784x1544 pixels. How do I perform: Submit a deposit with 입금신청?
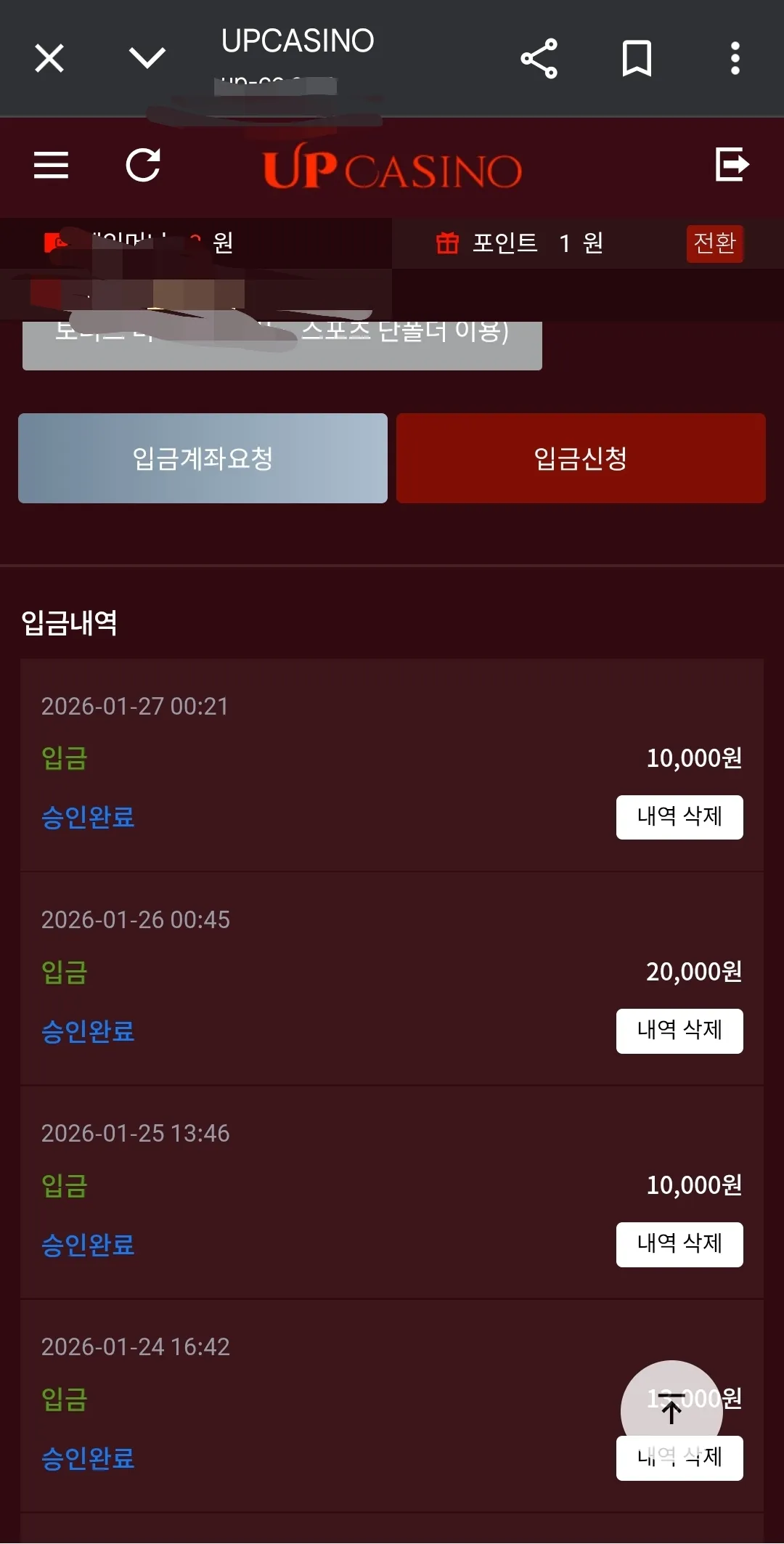coord(581,458)
